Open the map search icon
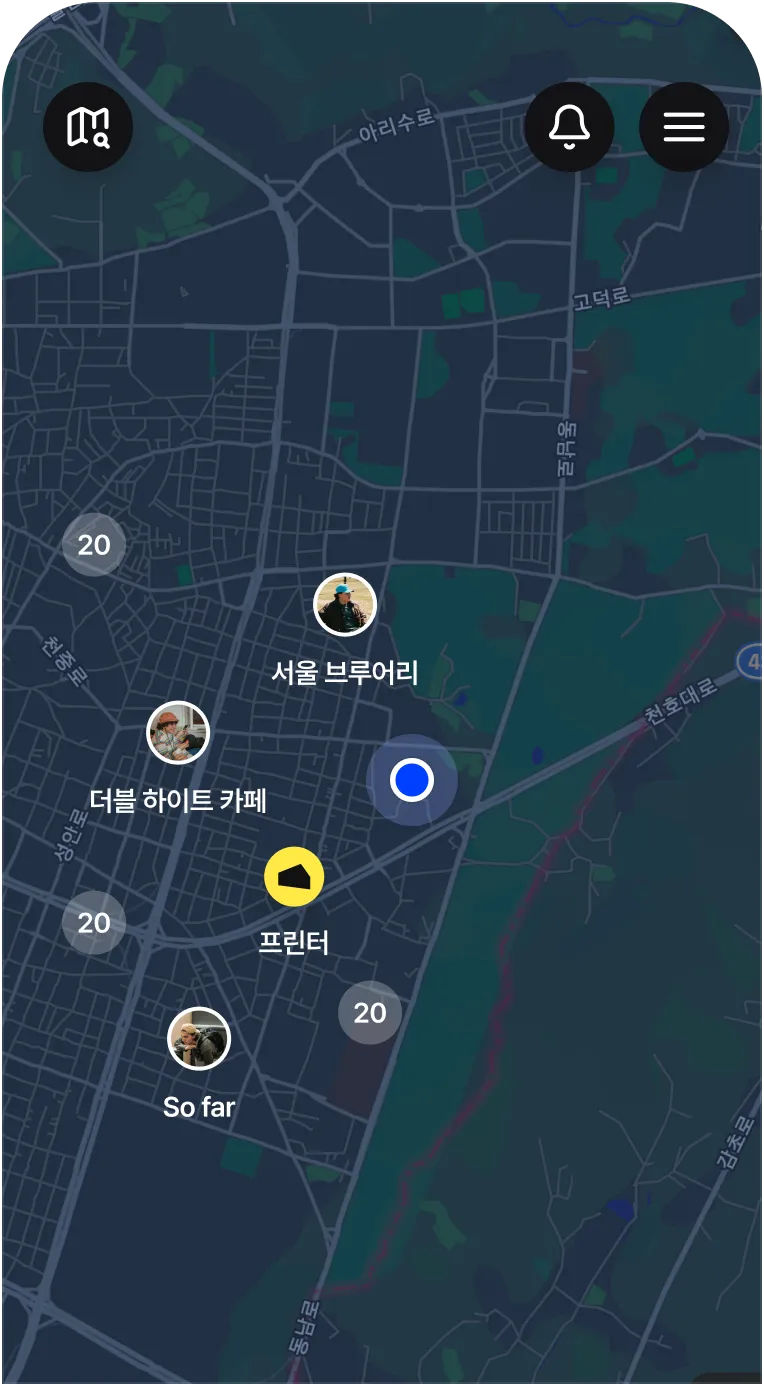Screen dimensions: 764x1384 88,127
